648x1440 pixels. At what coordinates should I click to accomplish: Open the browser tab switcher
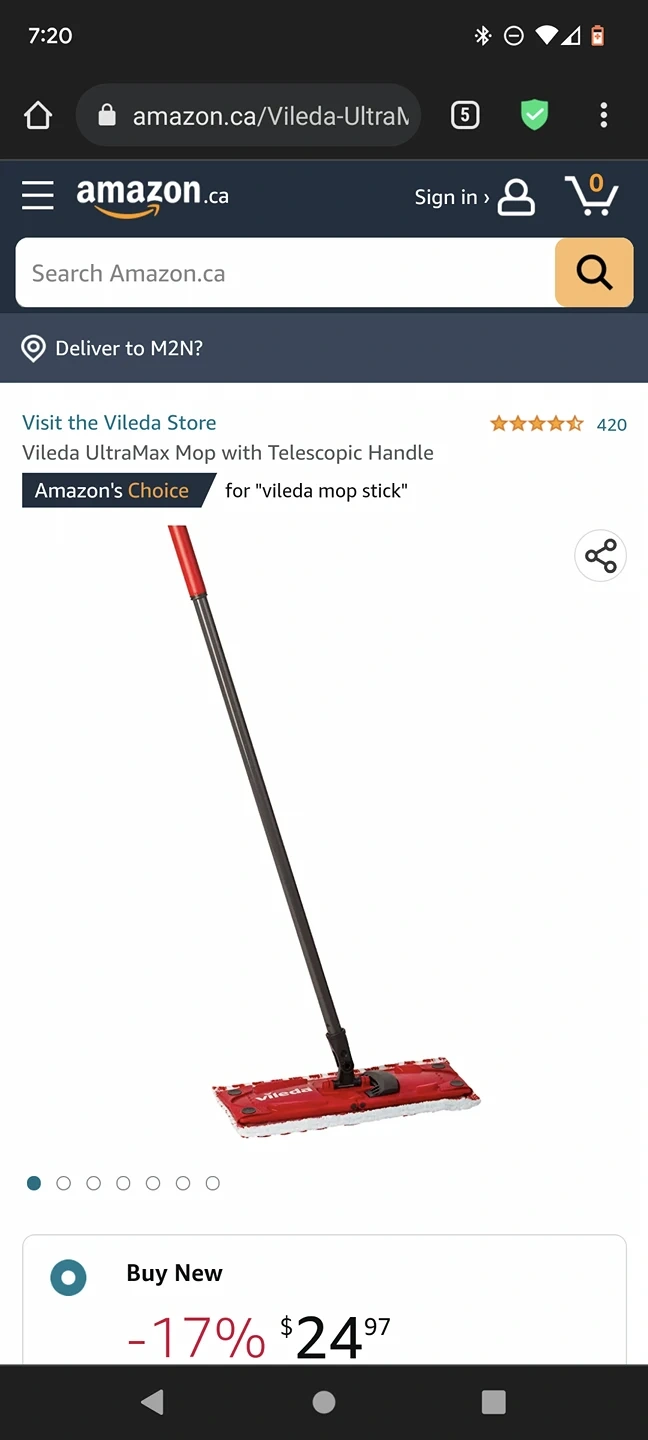click(x=465, y=116)
